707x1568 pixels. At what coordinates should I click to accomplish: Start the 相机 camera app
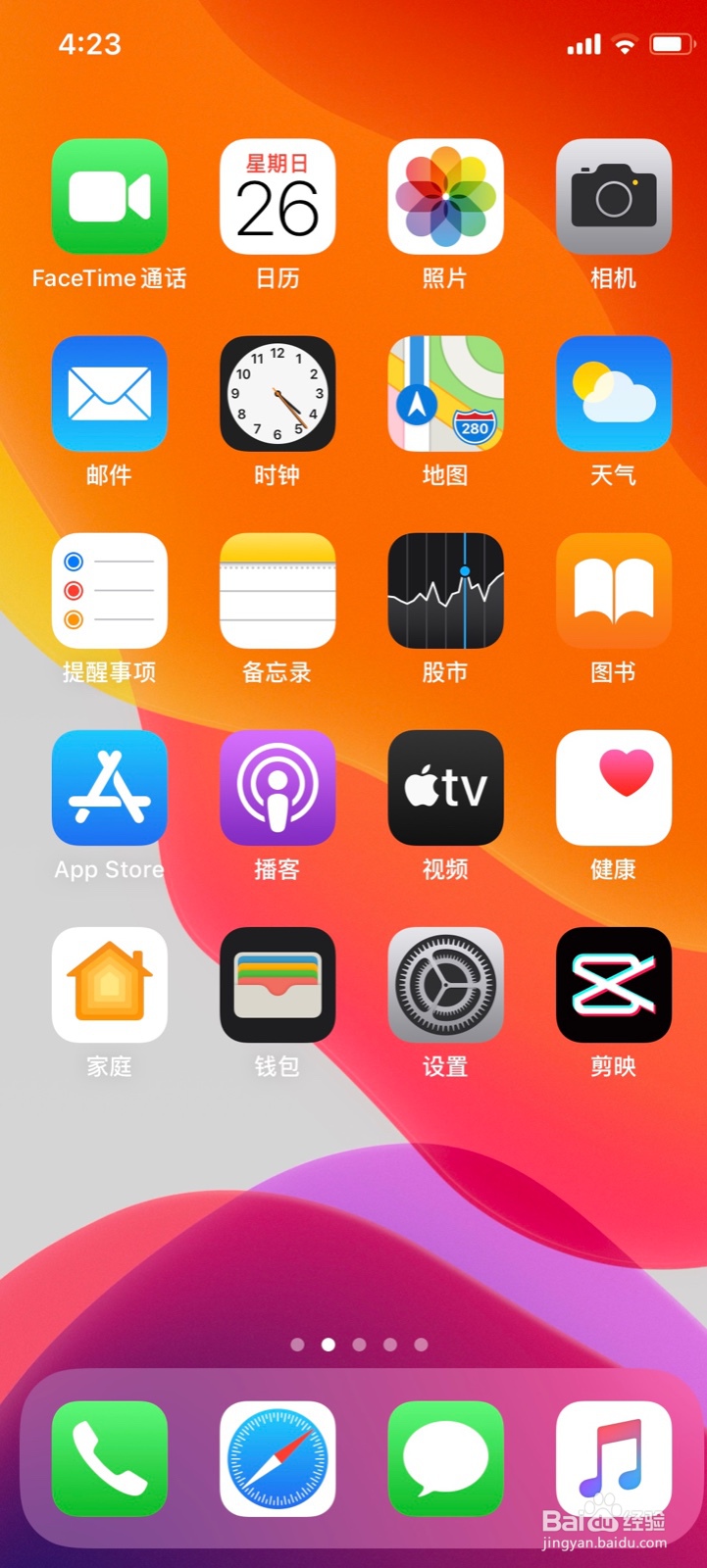coord(613,196)
